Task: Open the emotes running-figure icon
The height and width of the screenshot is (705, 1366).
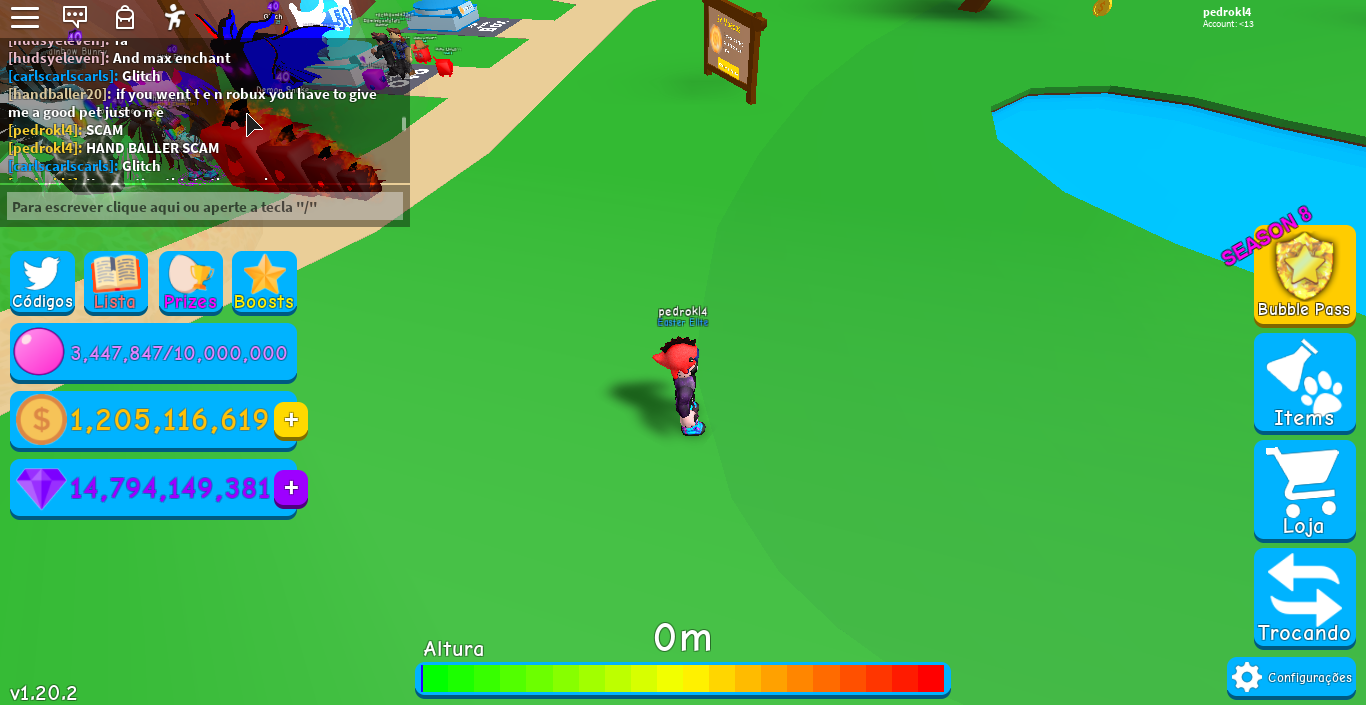Action: (175, 16)
